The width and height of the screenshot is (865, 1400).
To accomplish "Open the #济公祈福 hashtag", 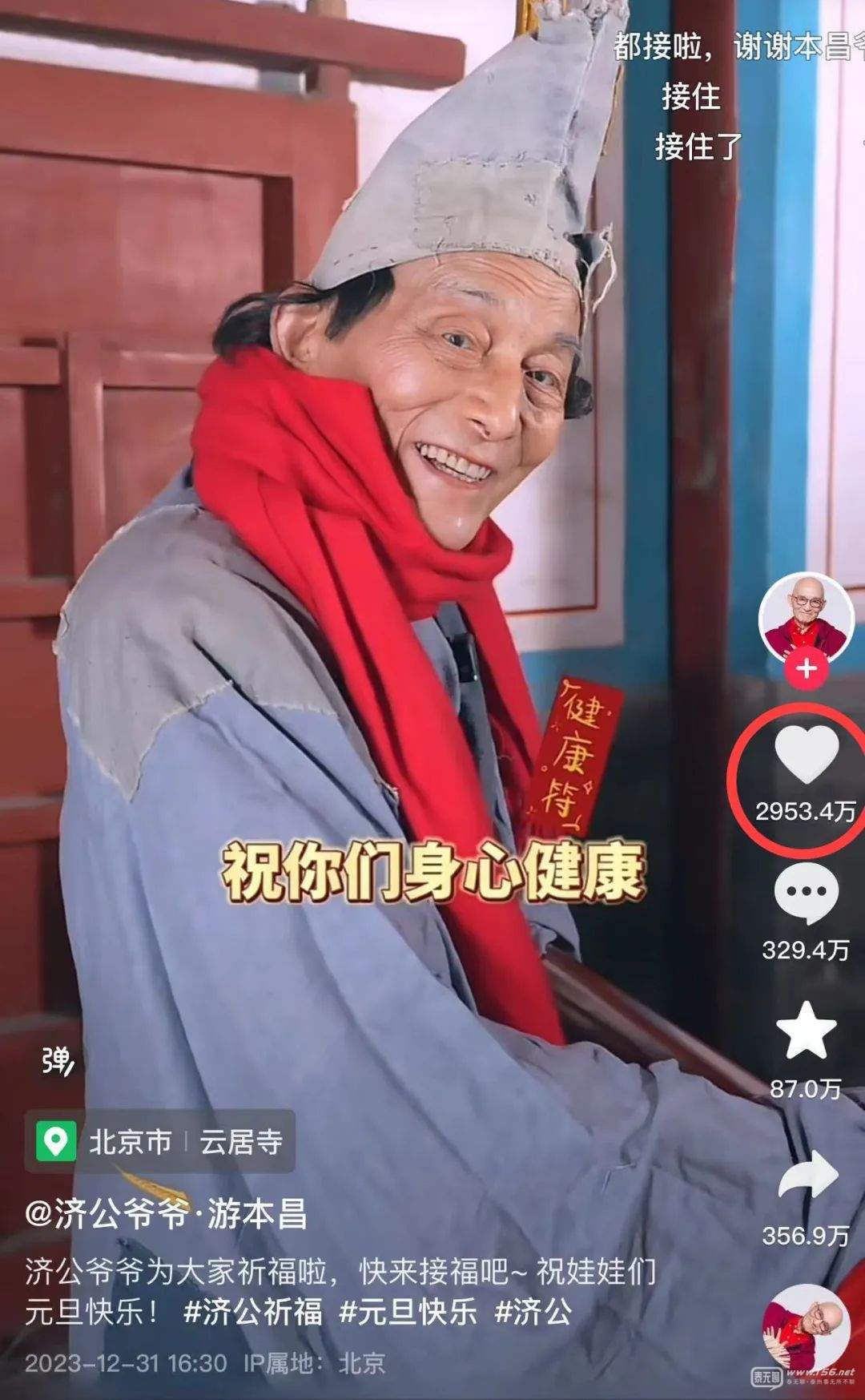I will [x=253, y=1312].
